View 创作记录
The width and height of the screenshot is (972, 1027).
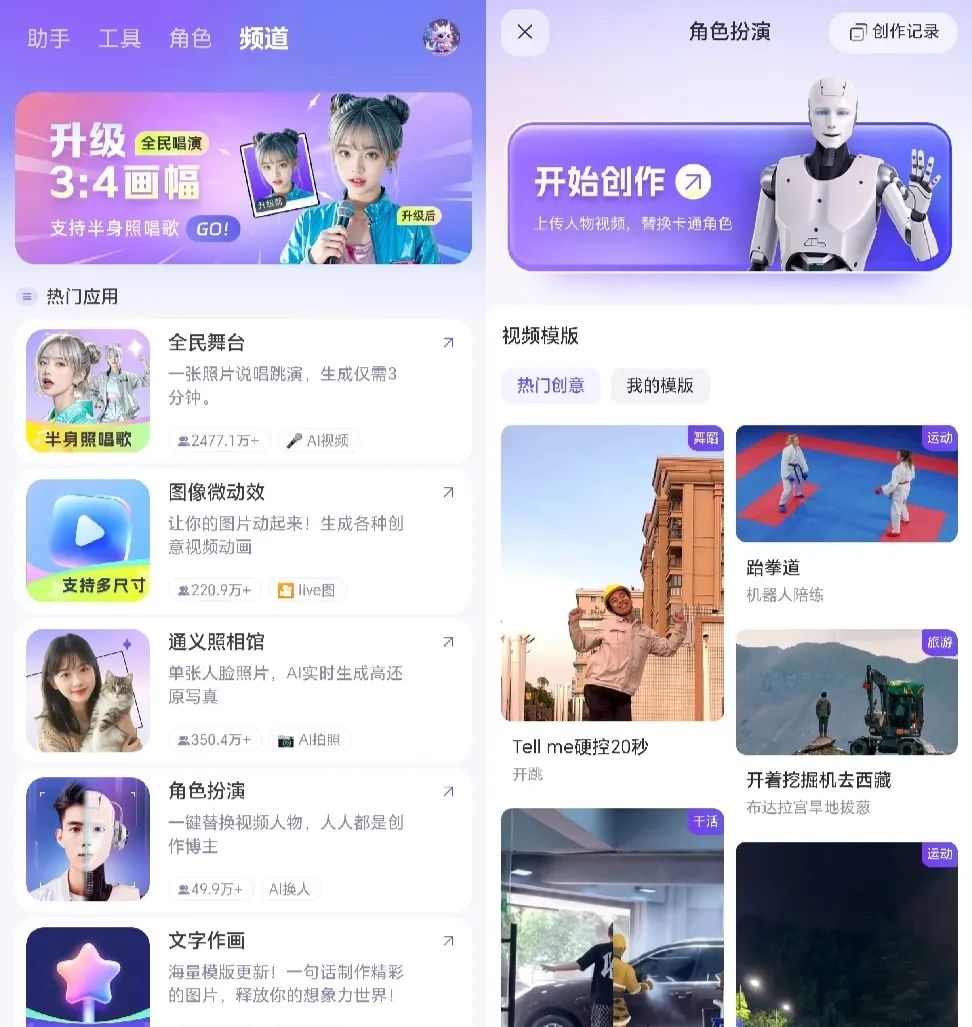(x=893, y=32)
